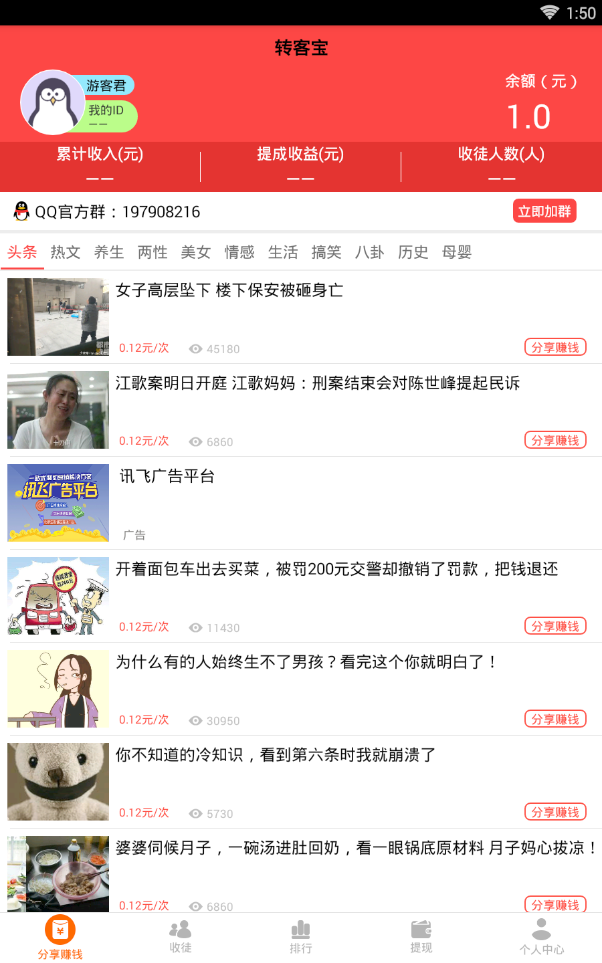Switch to the 母婴 tab
The width and height of the screenshot is (602, 963).
pyautogui.click(x=457, y=252)
